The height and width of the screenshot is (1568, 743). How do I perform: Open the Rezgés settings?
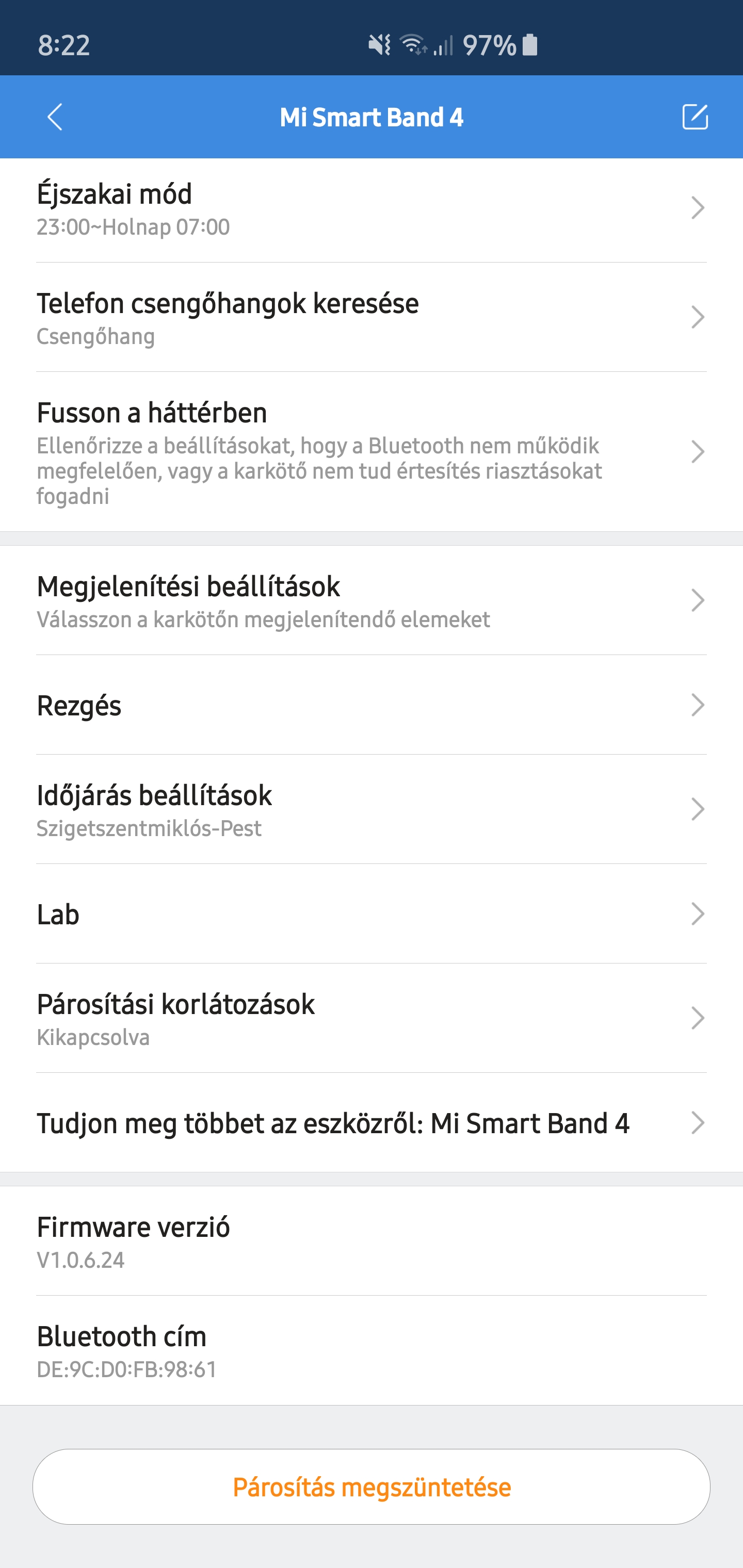pos(372,706)
